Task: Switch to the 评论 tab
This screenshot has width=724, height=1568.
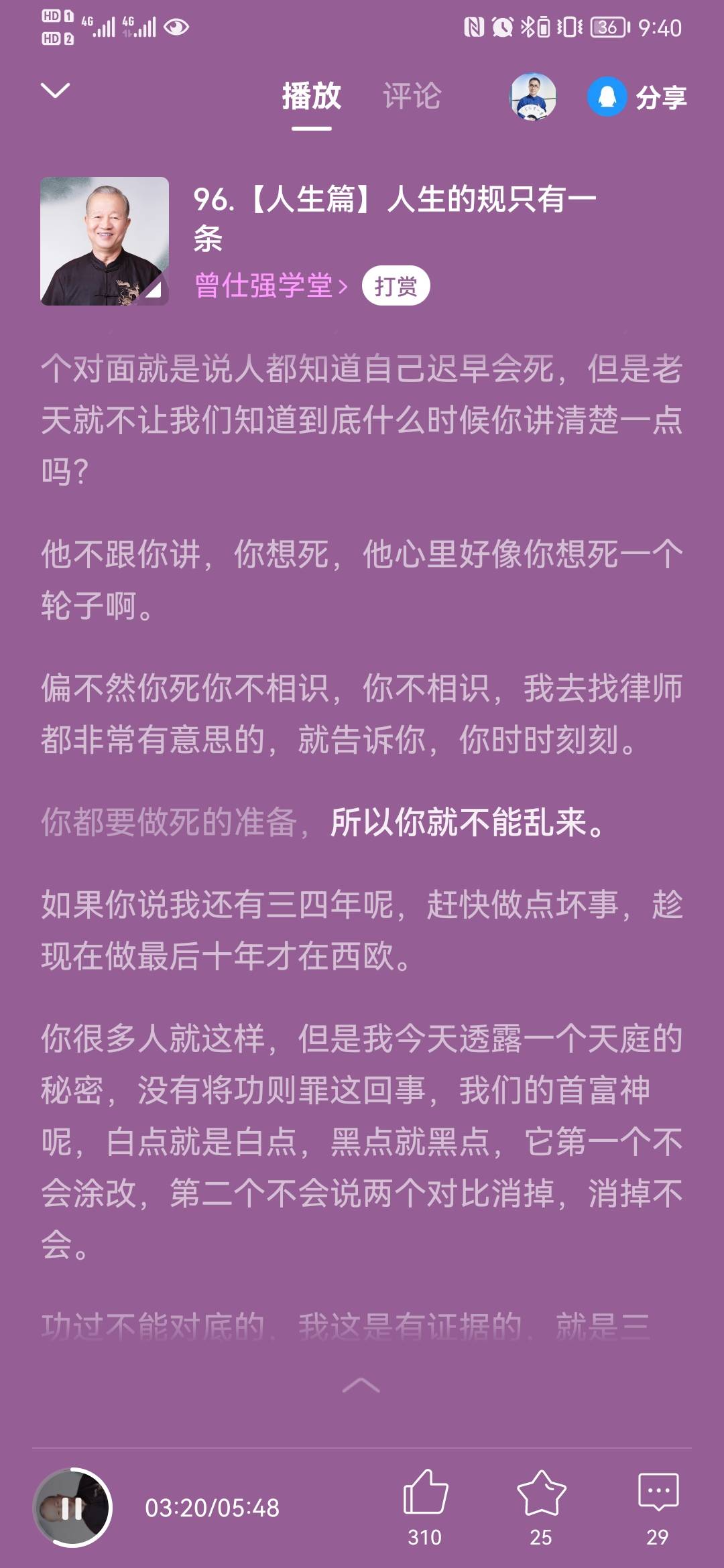Action: (412, 96)
